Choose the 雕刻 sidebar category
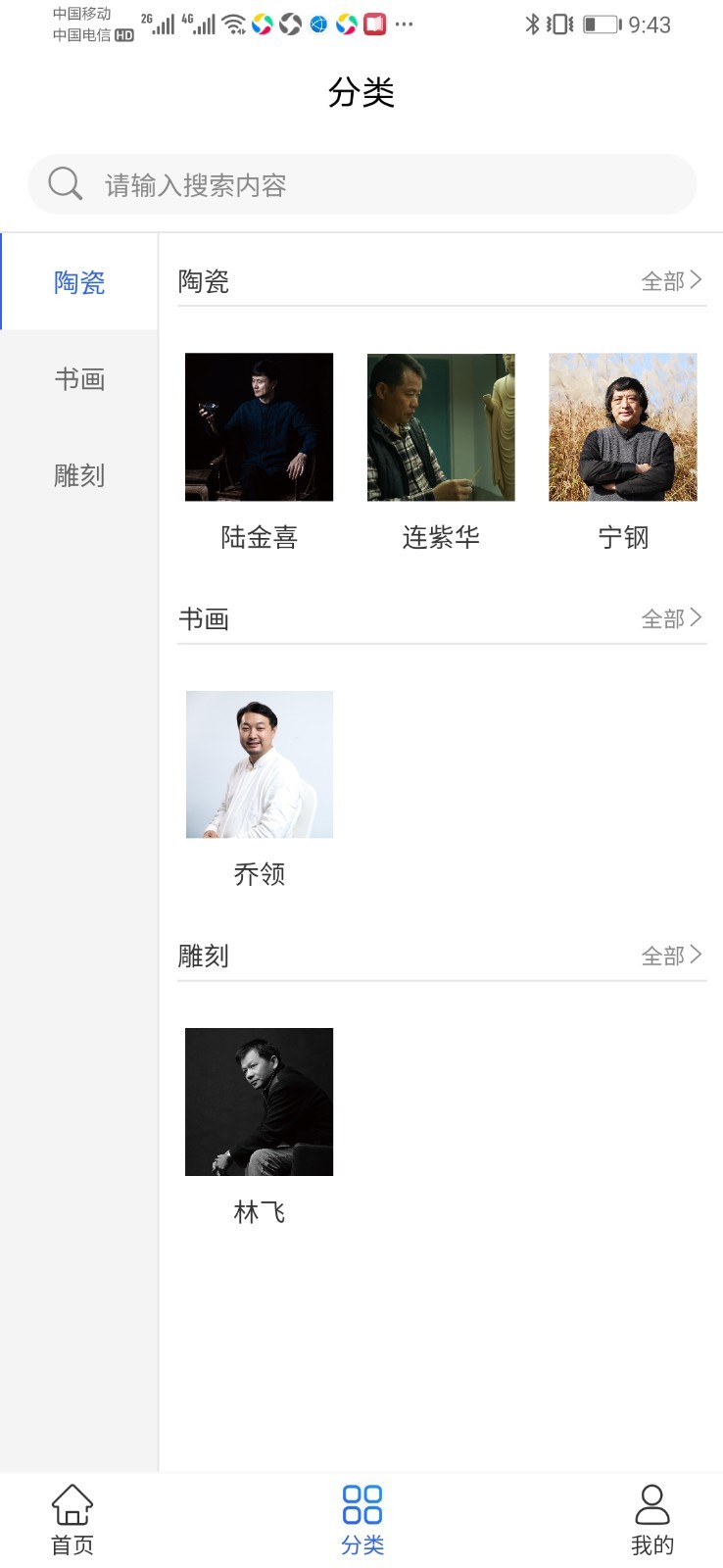The width and height of the screenshot is (723, 1568). [79, 475]
